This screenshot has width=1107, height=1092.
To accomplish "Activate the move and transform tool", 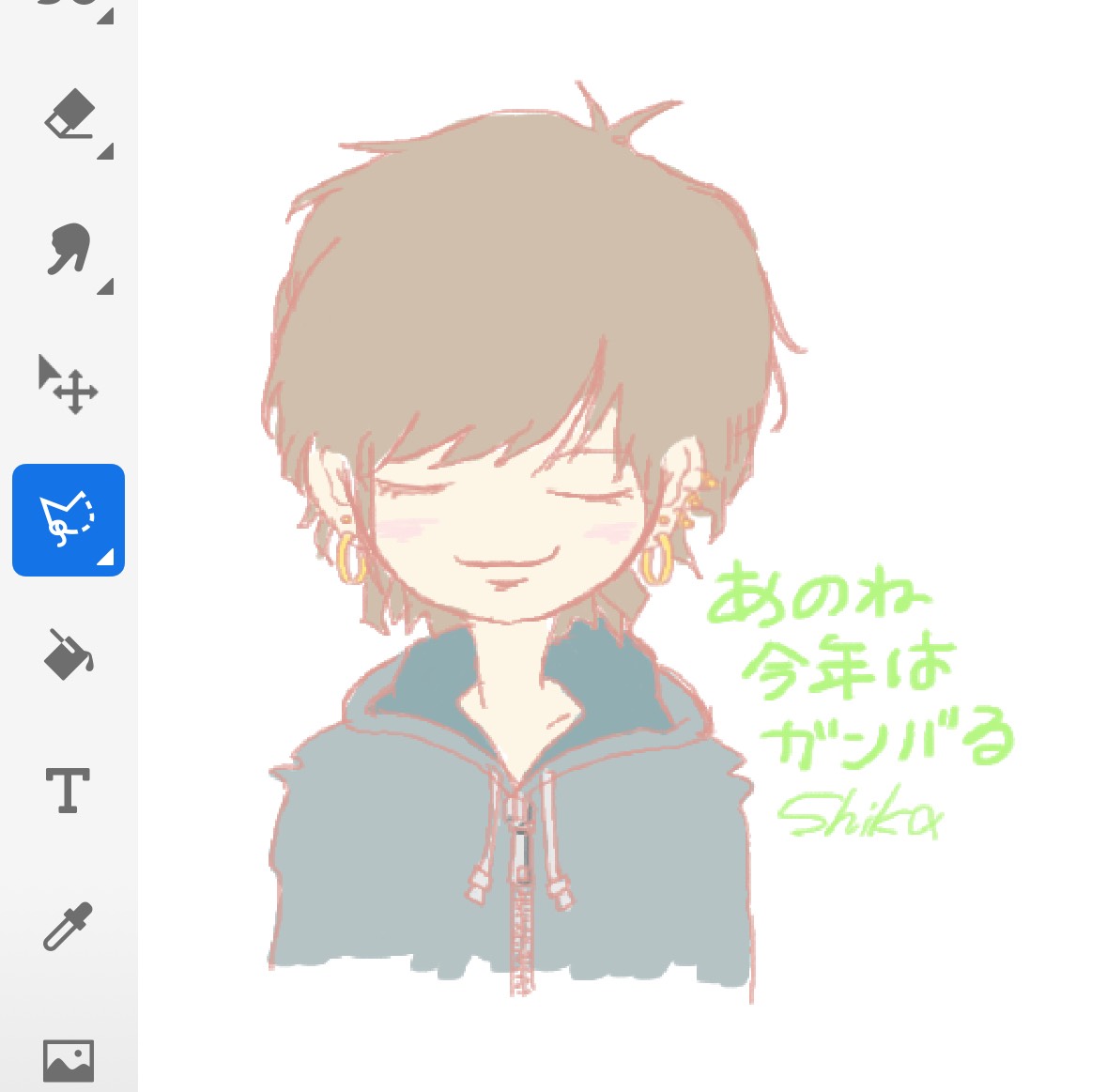I will pos(68,384).
